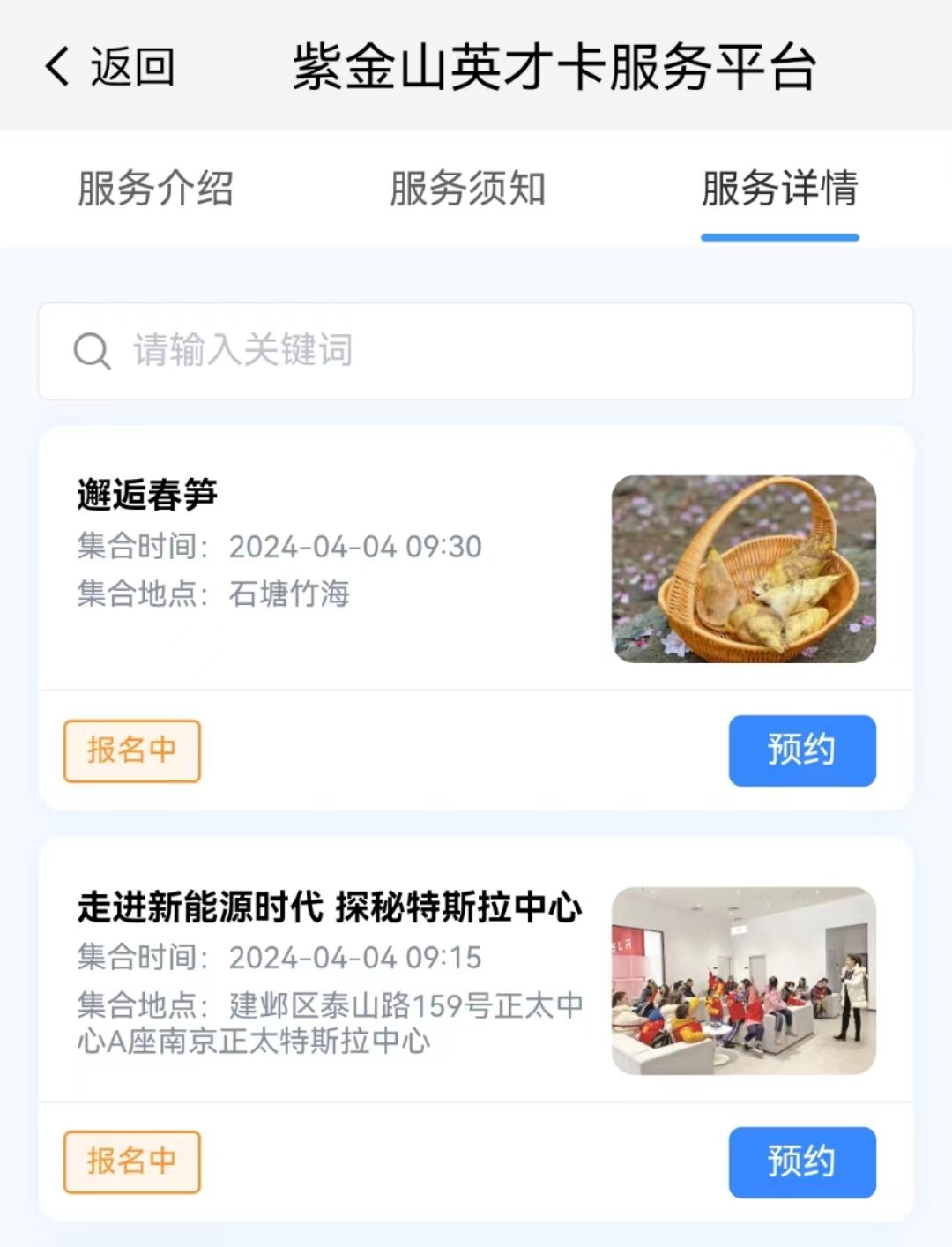Tap 预约 for 邂逅春笋
Viewport: 952px width, 1247px height.
(801, 750)
